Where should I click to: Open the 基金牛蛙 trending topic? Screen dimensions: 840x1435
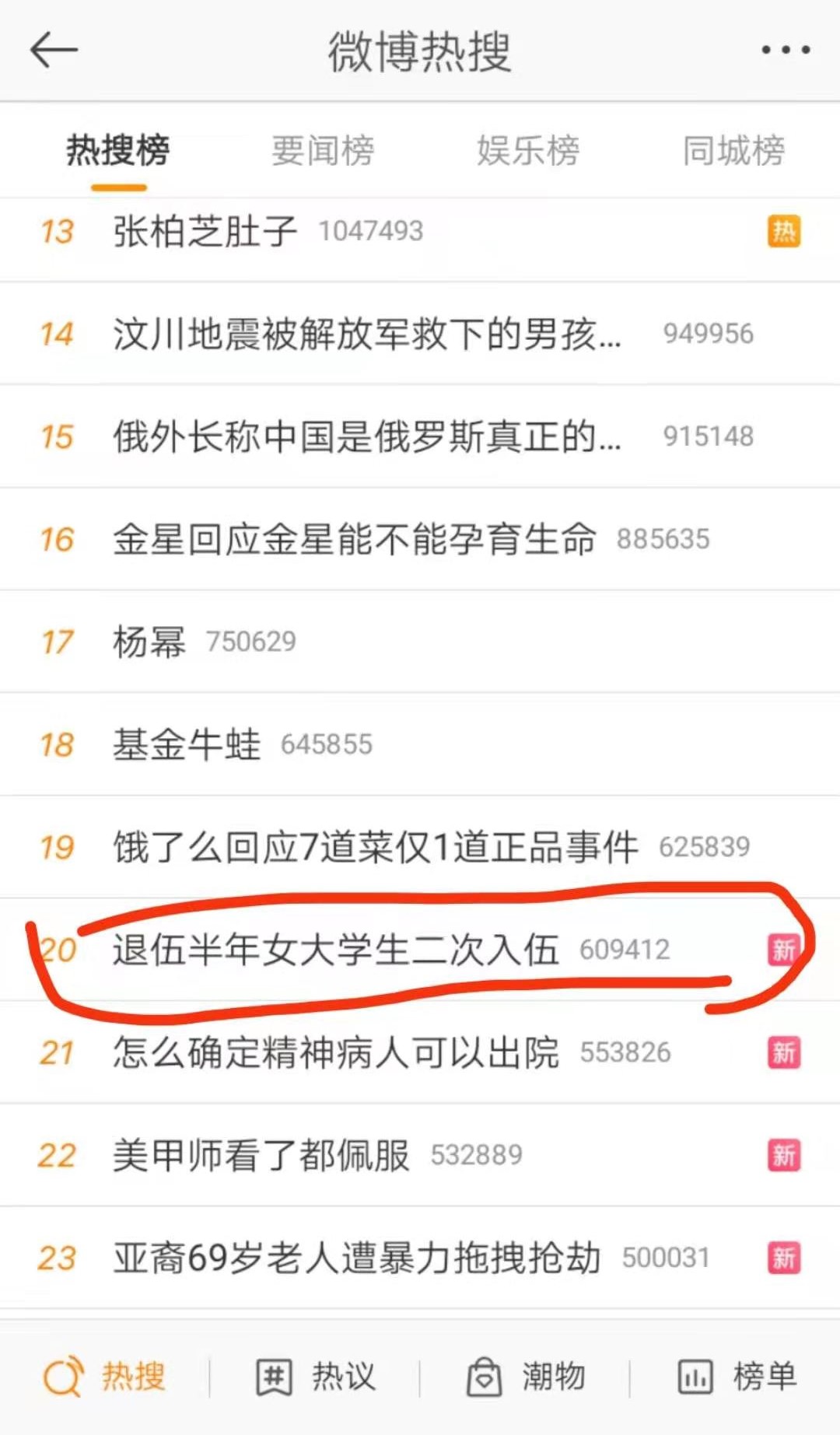pyautogui.click(x=187, y=745)
